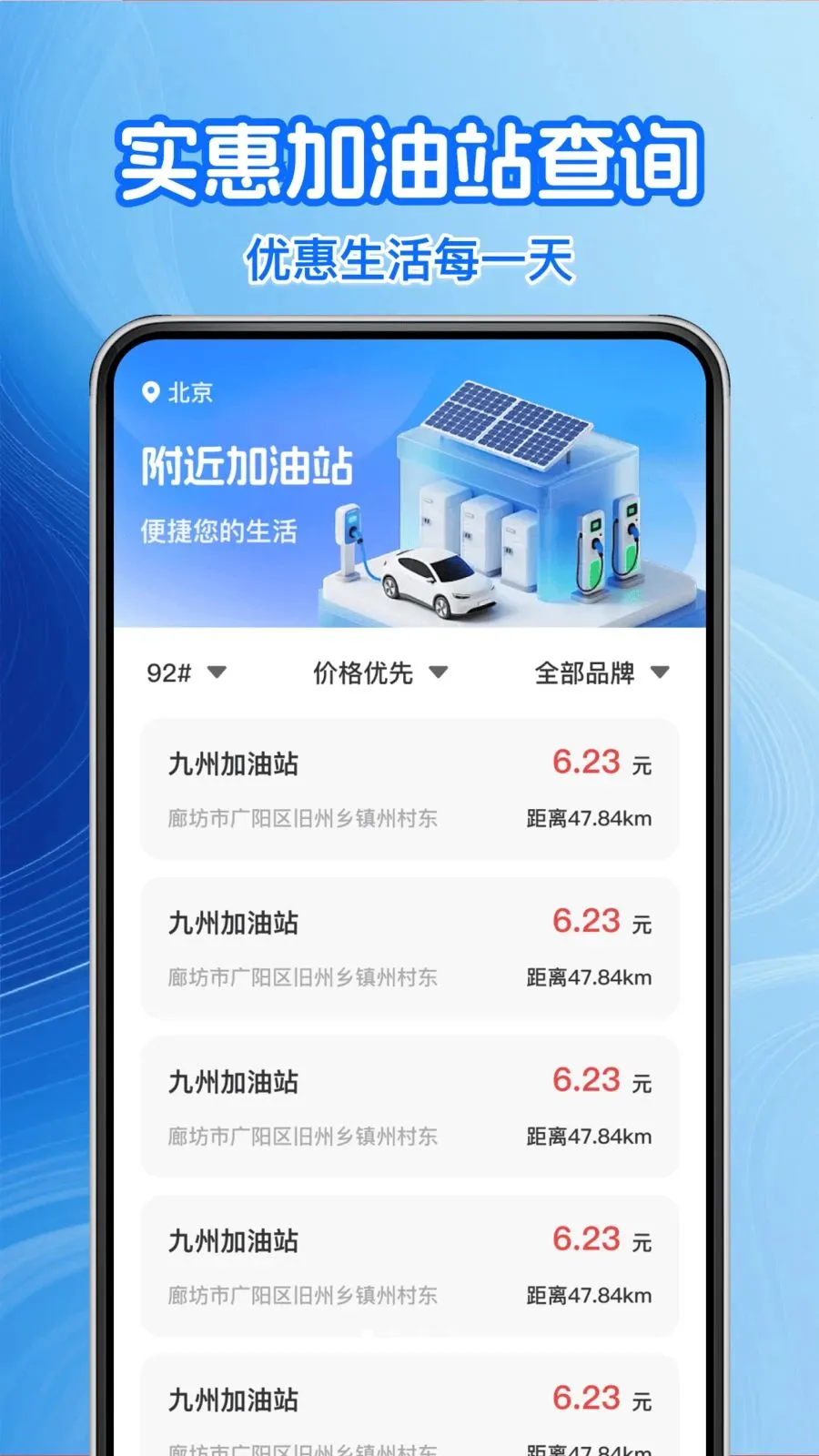Image resolution: width=819 pixels, height=1456 pixels.
Task: Open the 92# fuel grade dropdown
Action: 182,673
